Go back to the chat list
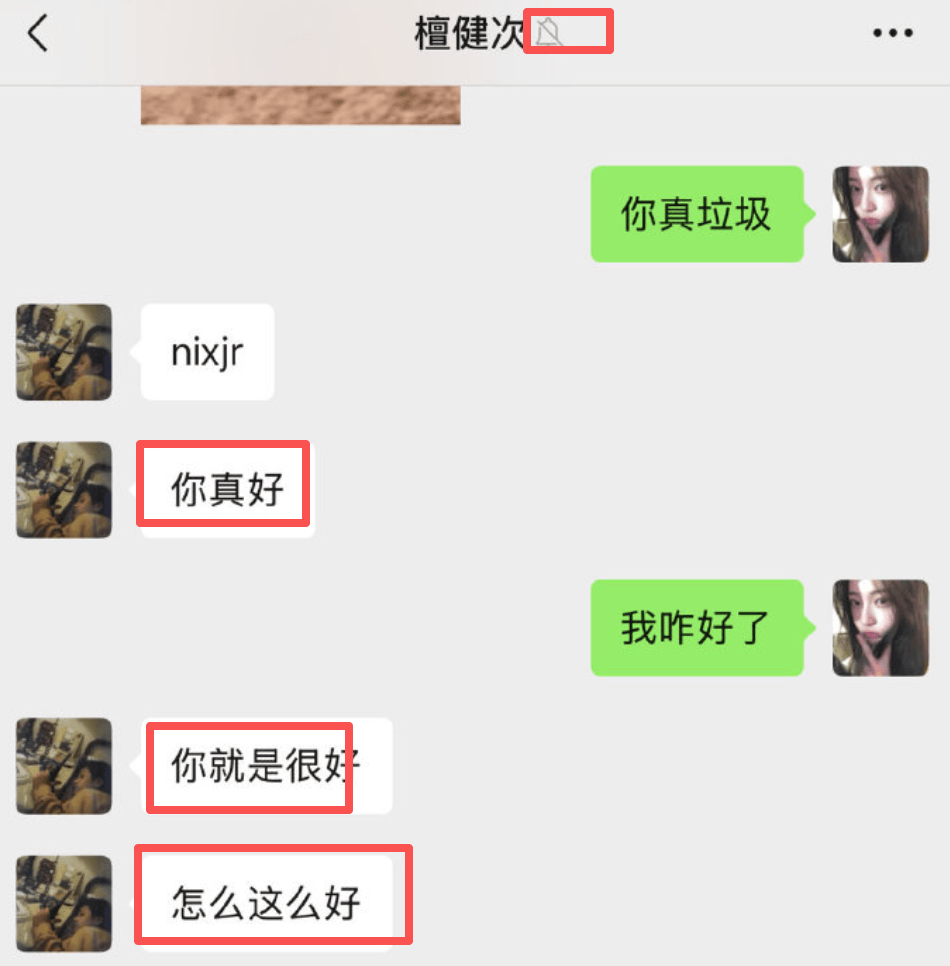The width and height of the screenshot is (950, 966). [38, 34]
